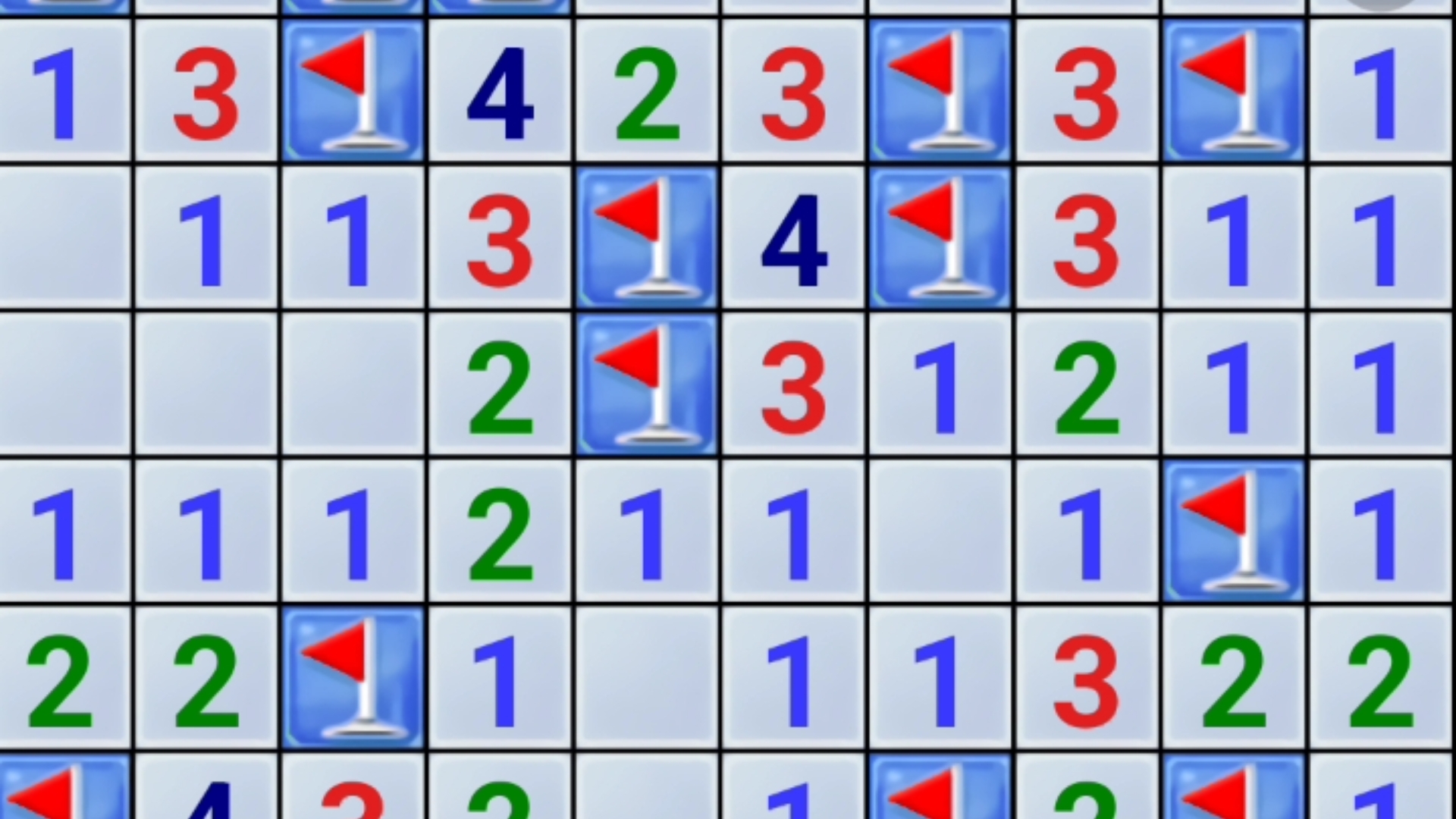1456x819 pixels.
Task: Tap the flag between dark 4 and red 3
Action: coord(940,239)
